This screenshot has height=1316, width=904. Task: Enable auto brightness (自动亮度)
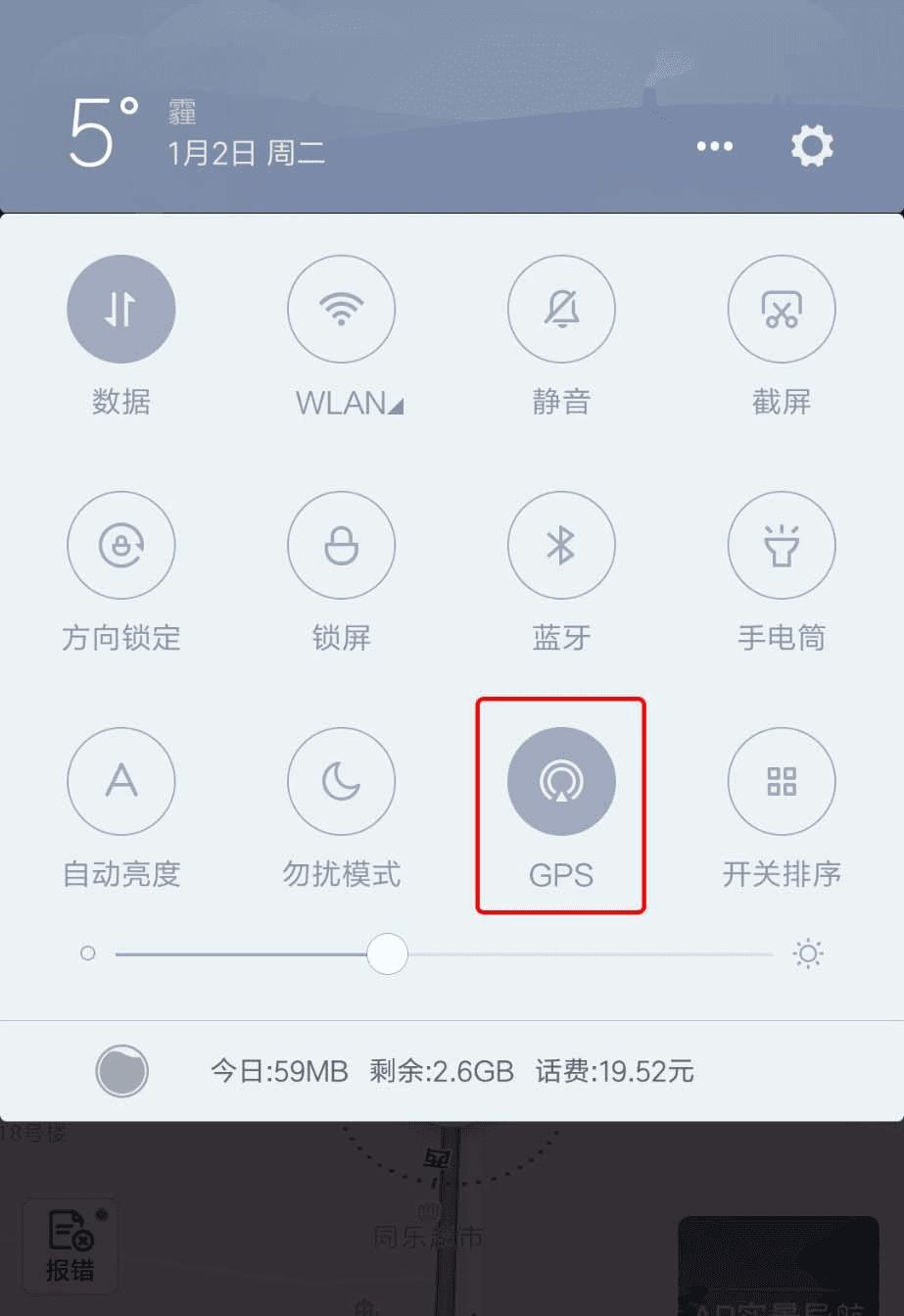click(120, 781)
